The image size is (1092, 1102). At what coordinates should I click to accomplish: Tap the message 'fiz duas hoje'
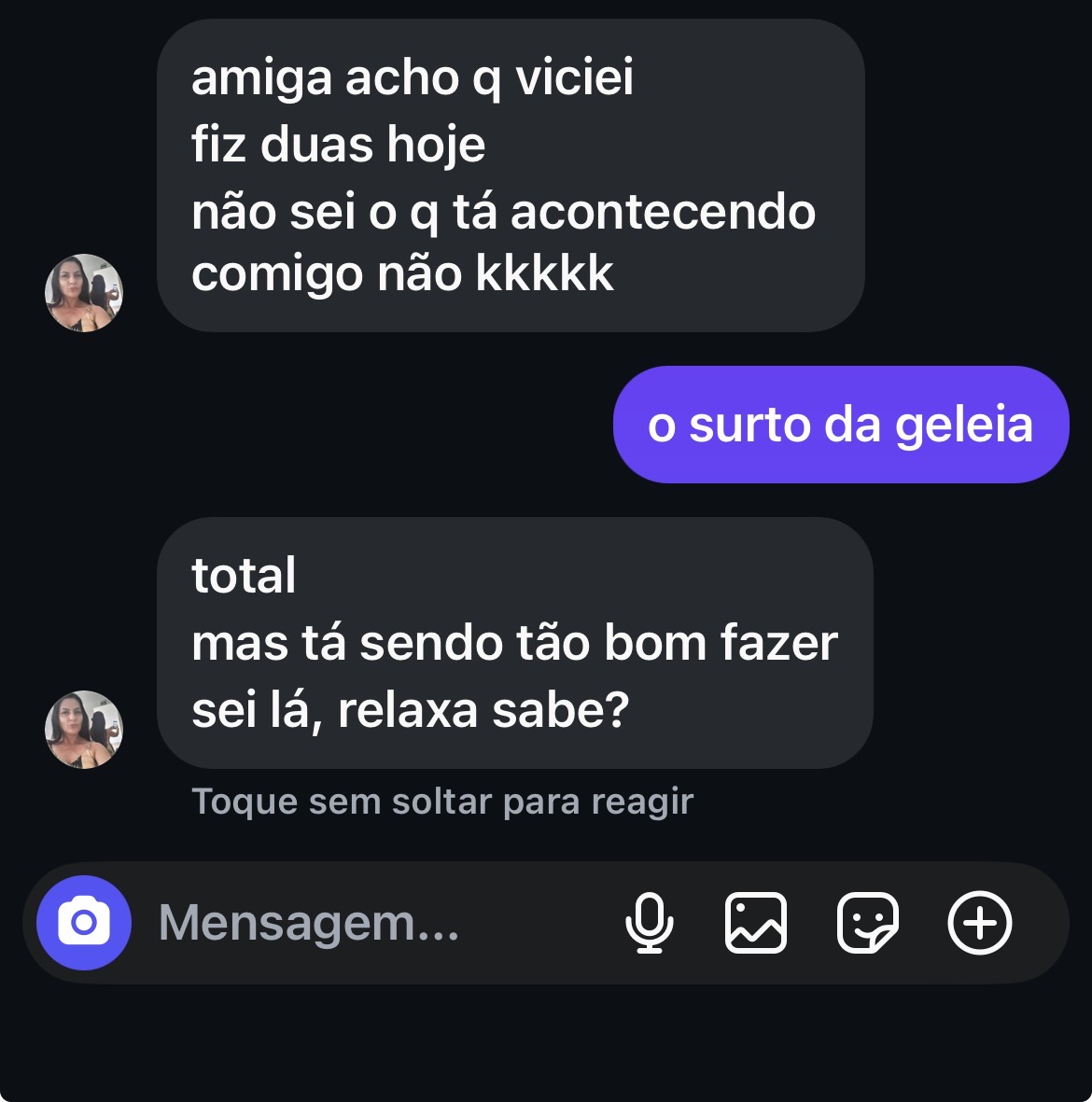pos(338,145)
